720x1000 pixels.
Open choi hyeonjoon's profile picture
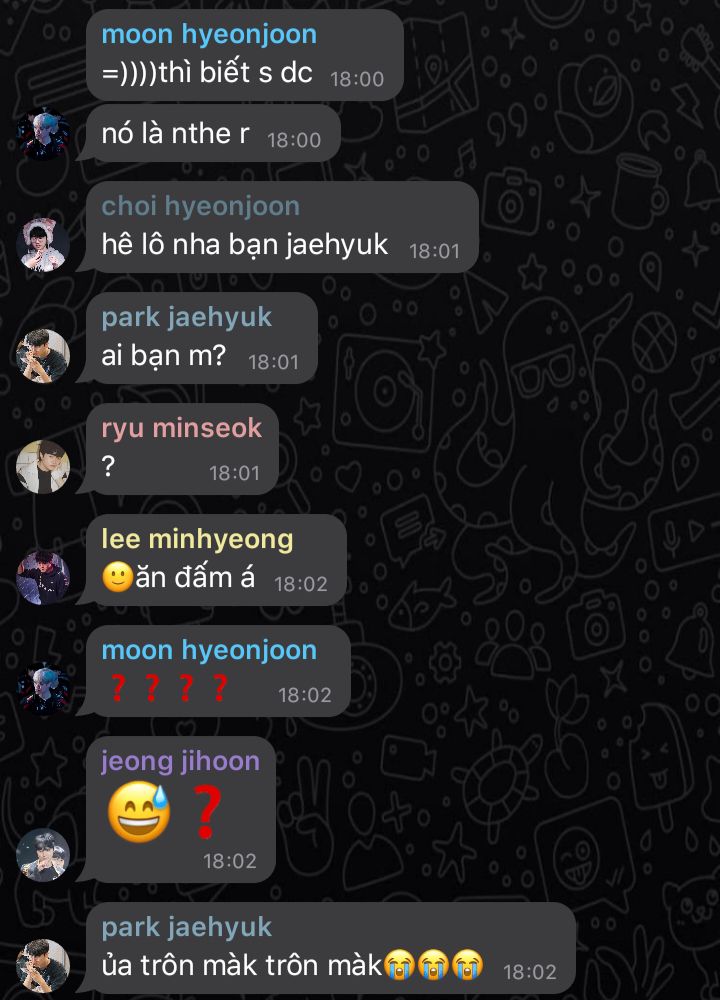pyautogui.click(x=43, y=245)
